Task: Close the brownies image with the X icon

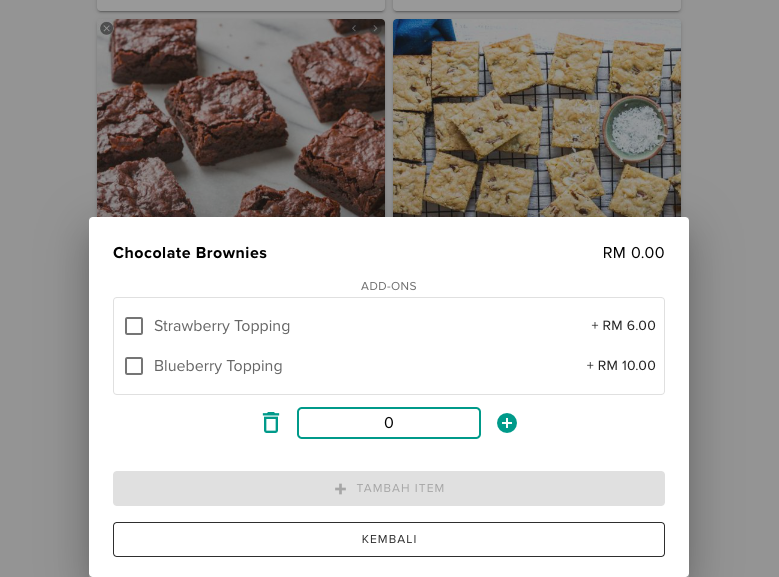Action: point(107,29)
